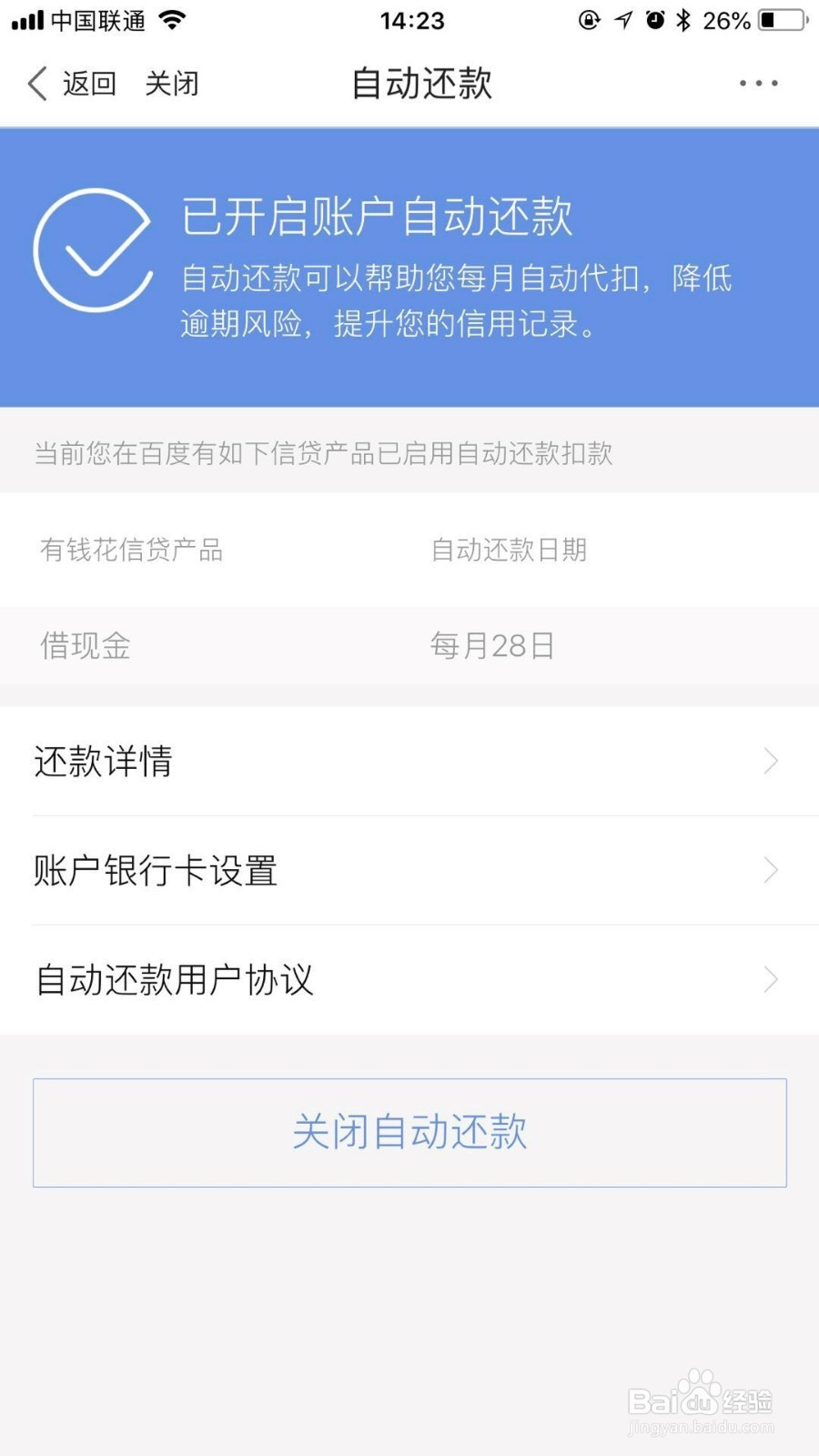Tap the 关闭自动还款 button to disable auto repayment
819x1456 pixels.
tap(409, 1133)
